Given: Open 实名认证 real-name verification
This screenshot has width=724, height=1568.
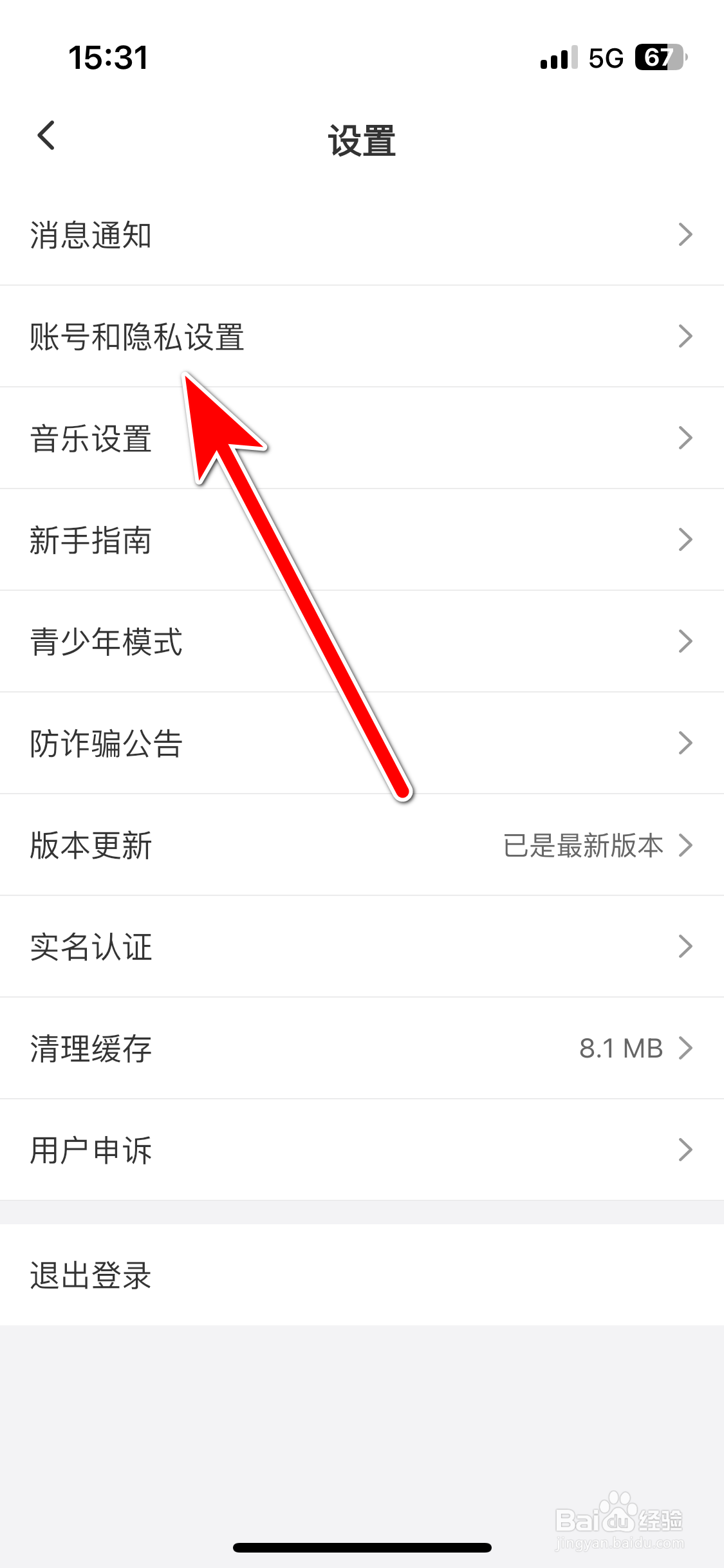Looking at the screenshot, I should tap(90, 946).
